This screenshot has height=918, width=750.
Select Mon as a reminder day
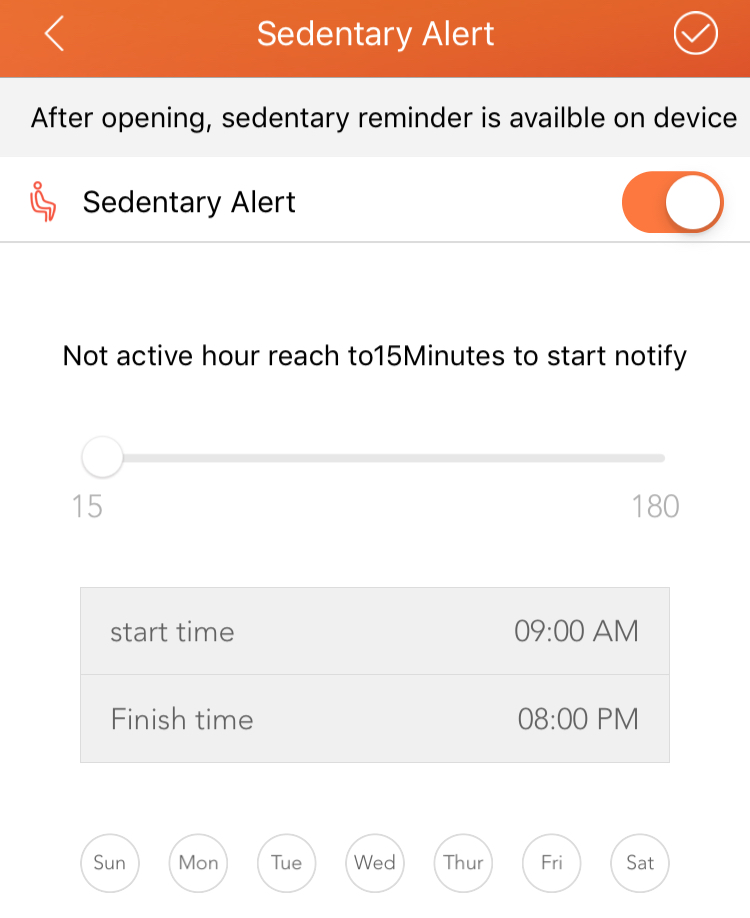click(198, 863)
